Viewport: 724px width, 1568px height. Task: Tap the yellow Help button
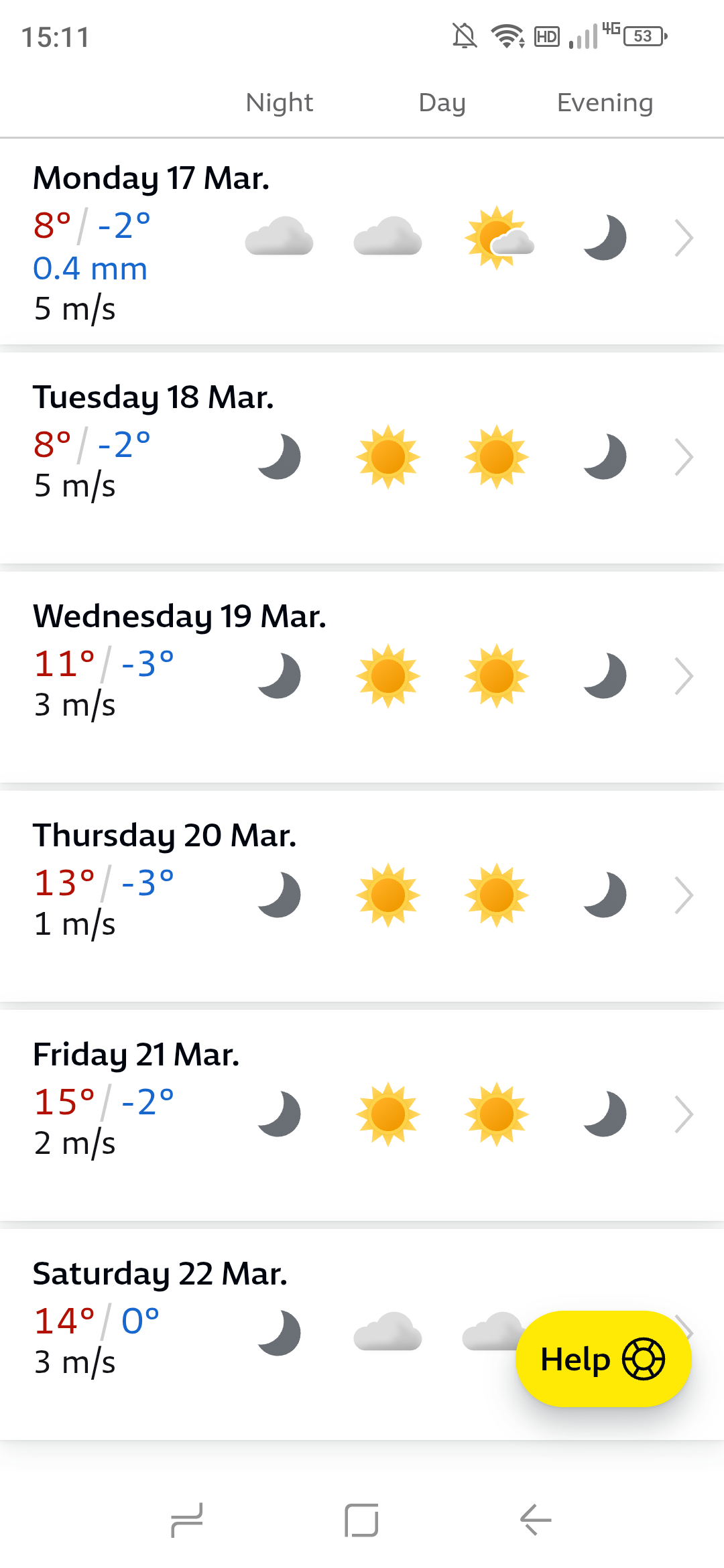point(603,1359)
